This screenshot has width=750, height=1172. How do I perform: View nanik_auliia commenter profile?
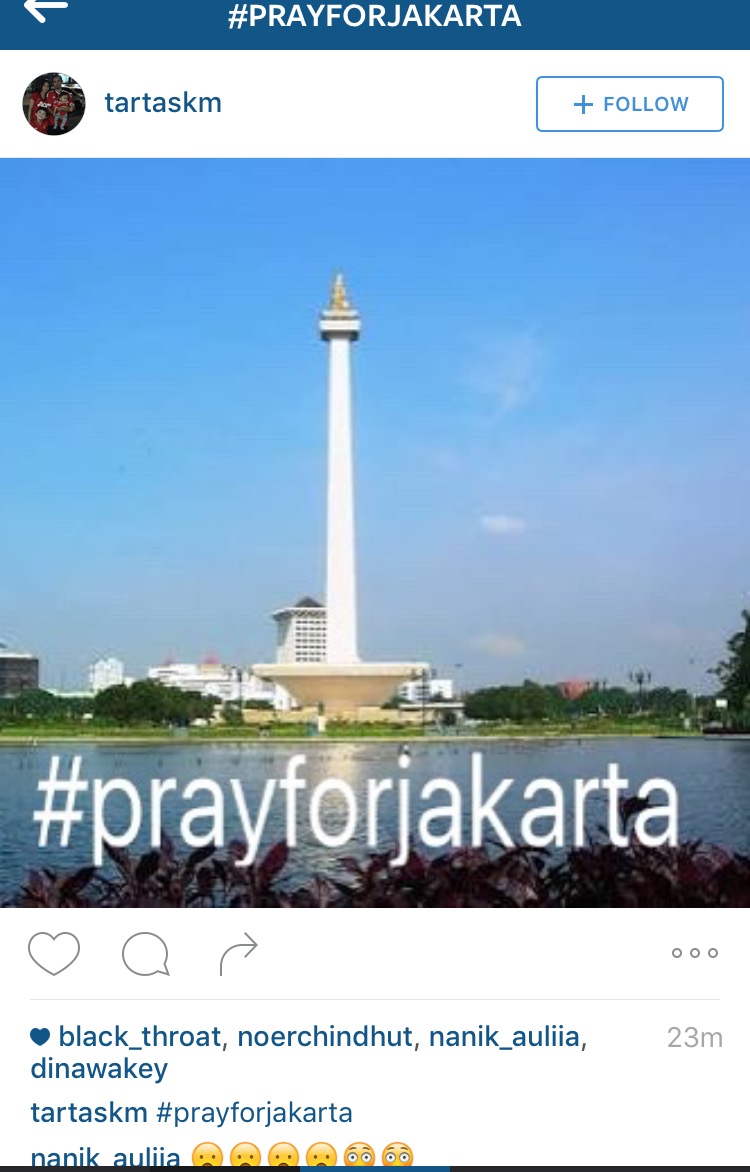click(105, 1158)
